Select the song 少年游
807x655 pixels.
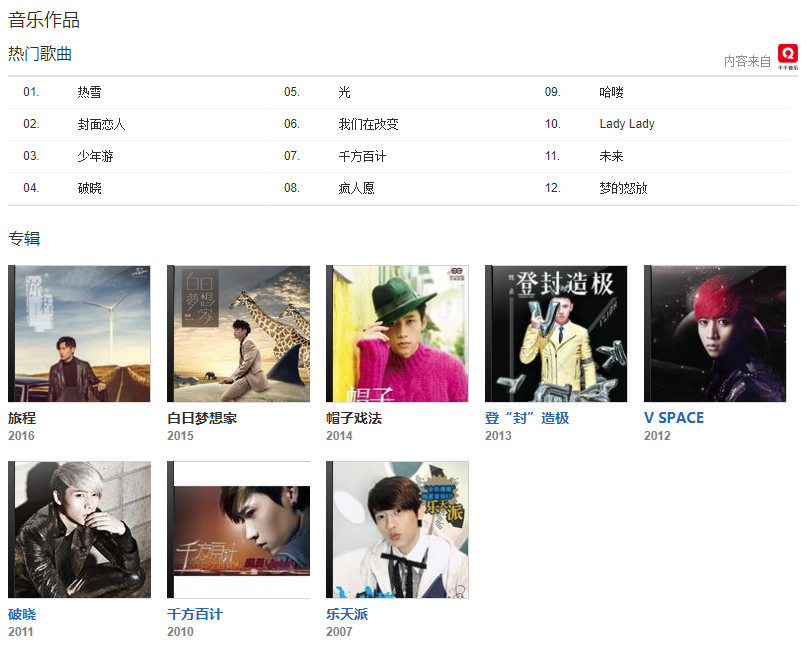pyautogui.click(x=95, y=156)
